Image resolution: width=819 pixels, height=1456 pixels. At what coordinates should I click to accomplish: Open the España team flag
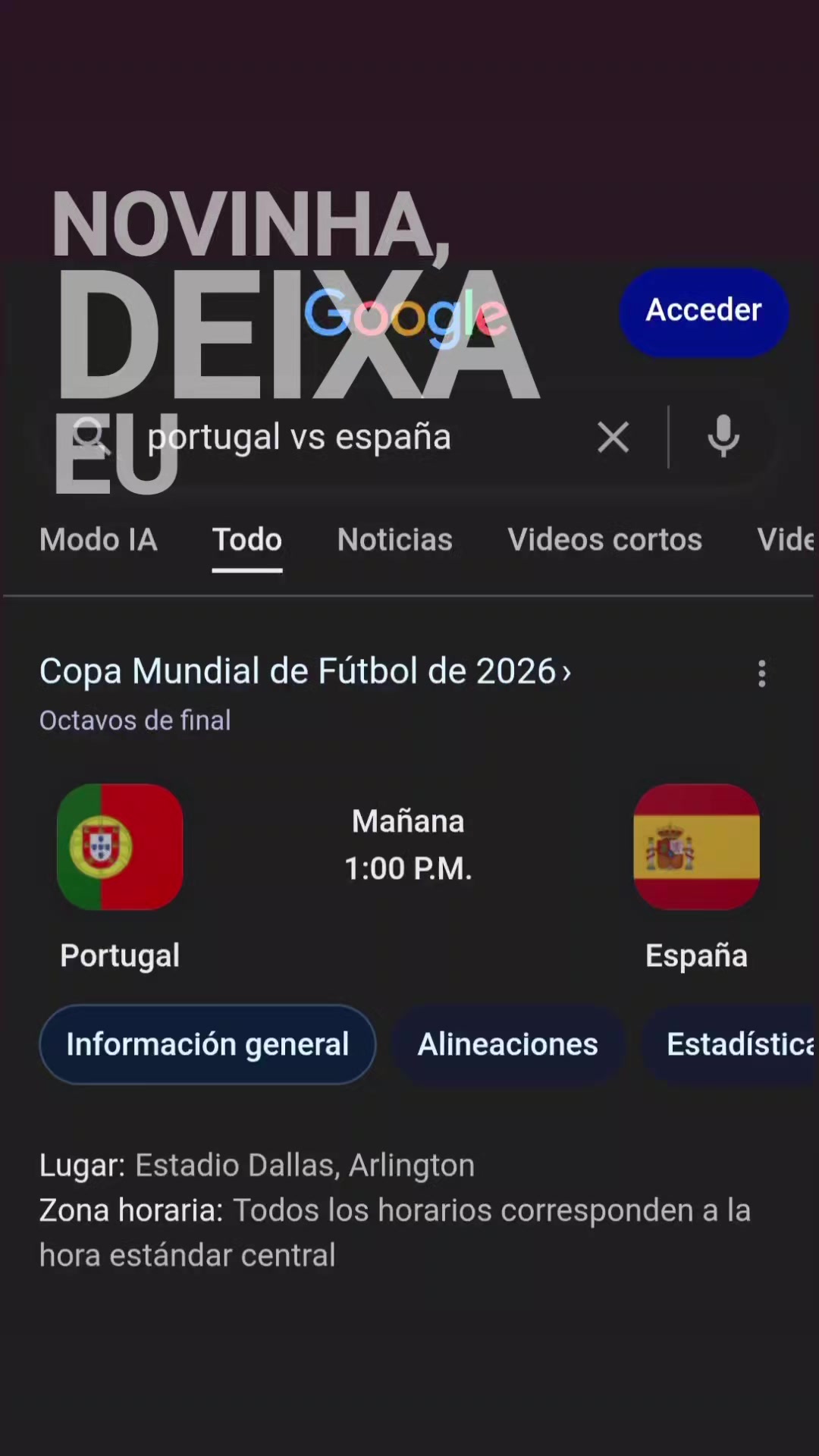click(x=696, y=846)
